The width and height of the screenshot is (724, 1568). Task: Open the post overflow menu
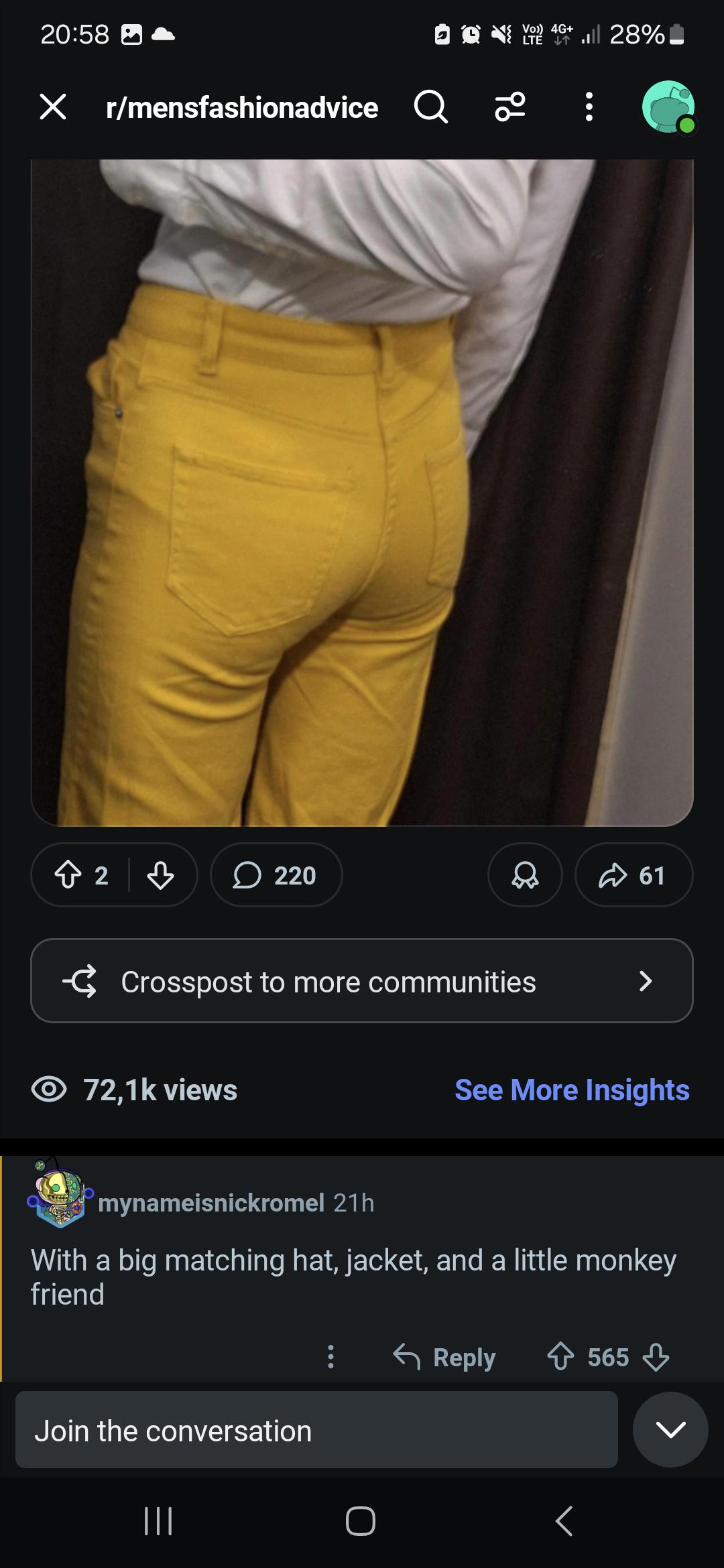(x=589, y=107)
